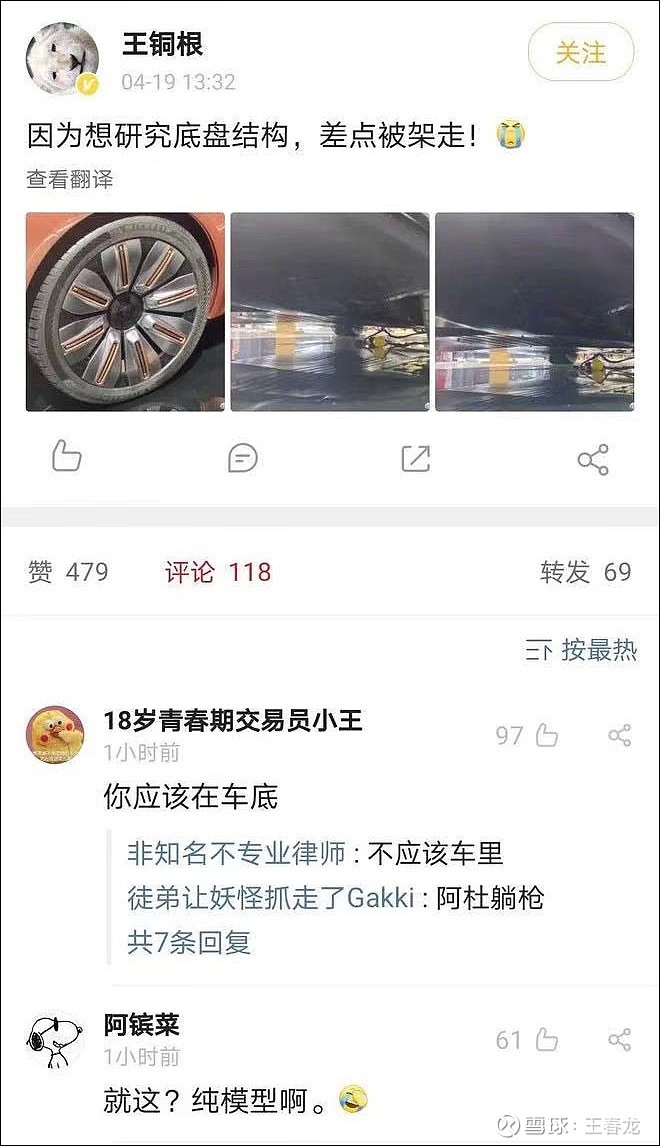The image size is (660, 1146).
Task: Switch to the 评论 118 tab
Action: (218, 572)
